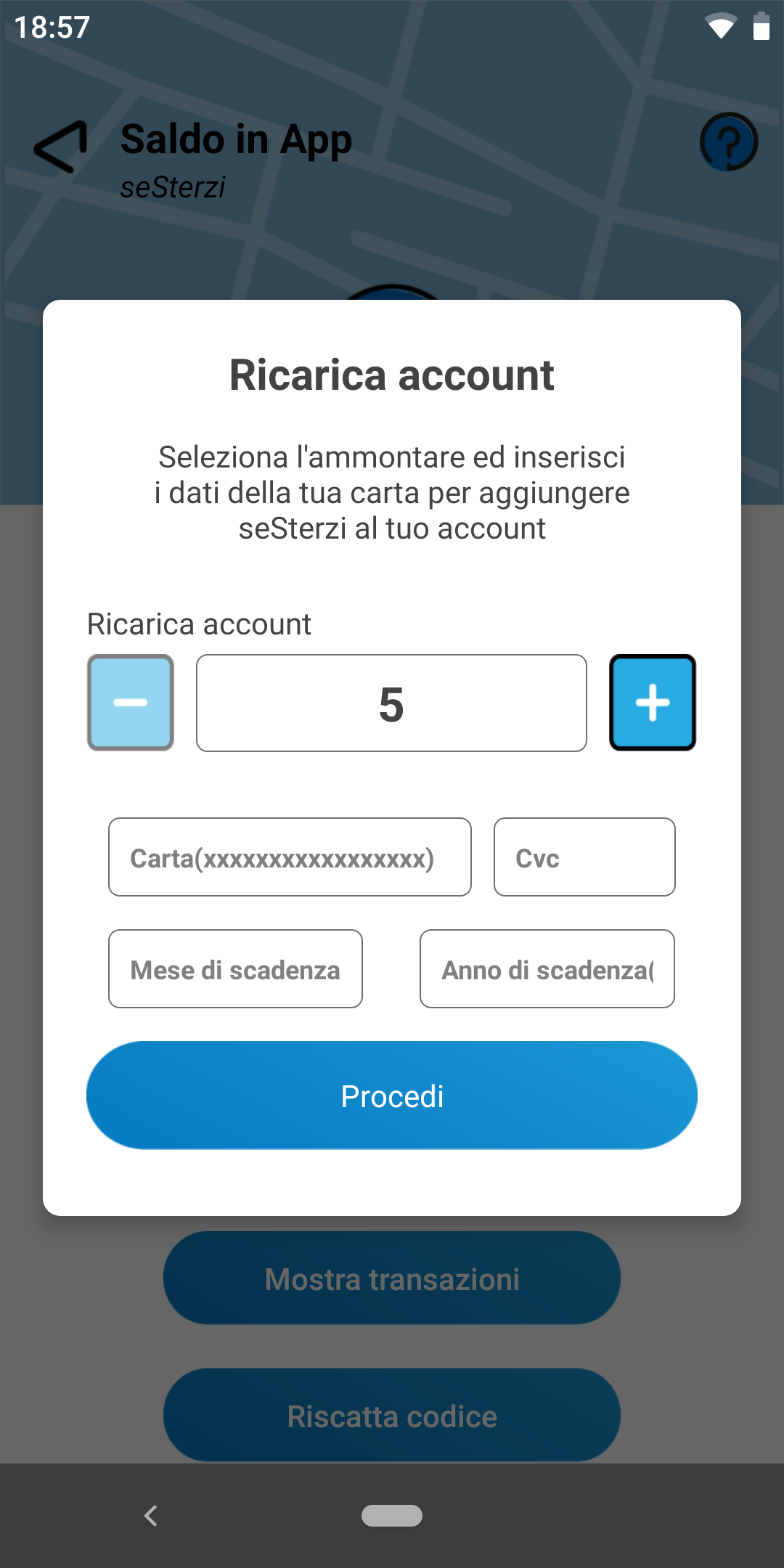The height and width of the screenshot is (1568, 784).
Task: Enter the Cvc field
Action: tap(584, 857)
